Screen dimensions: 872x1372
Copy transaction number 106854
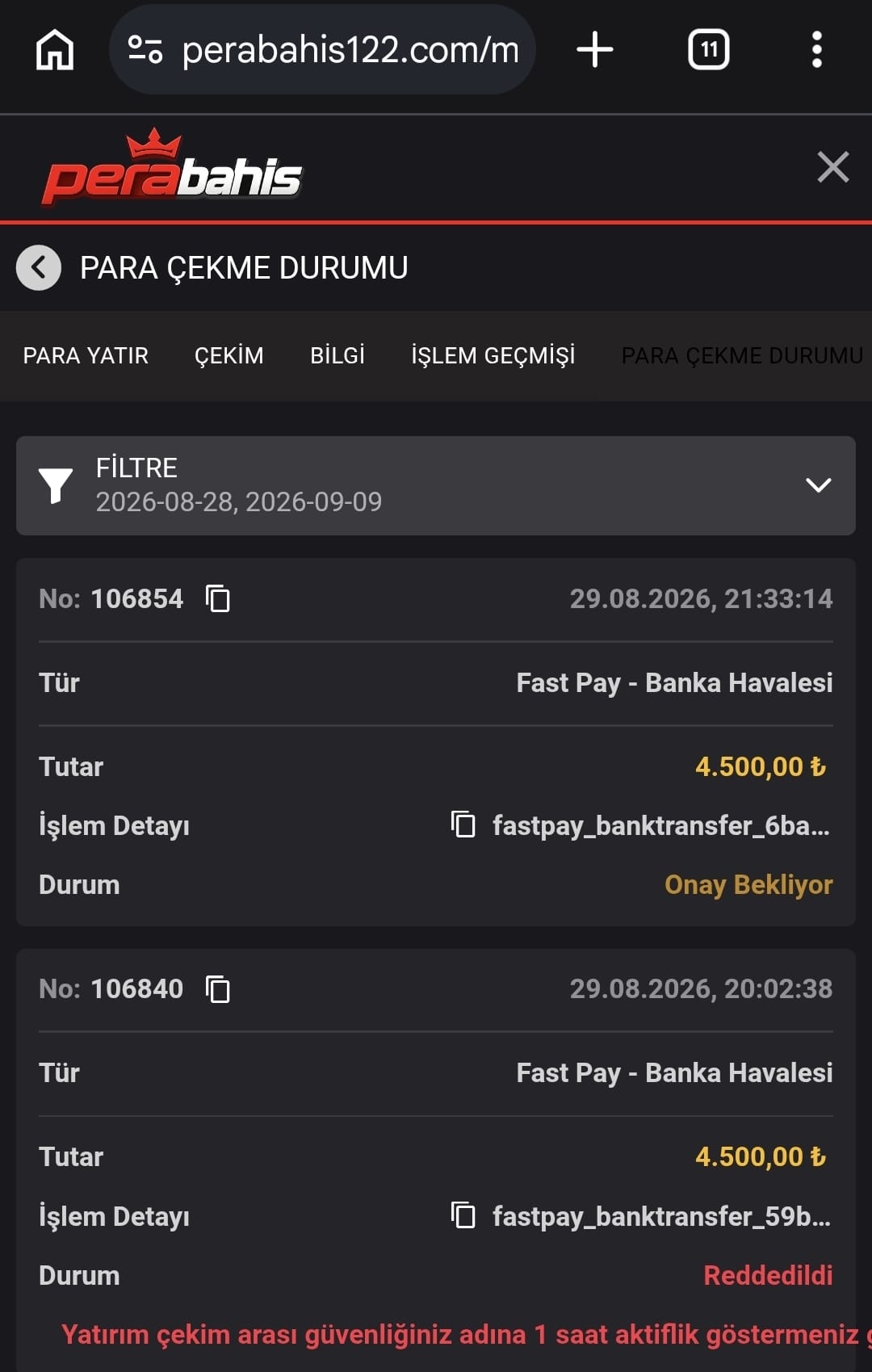pos(218,599)
